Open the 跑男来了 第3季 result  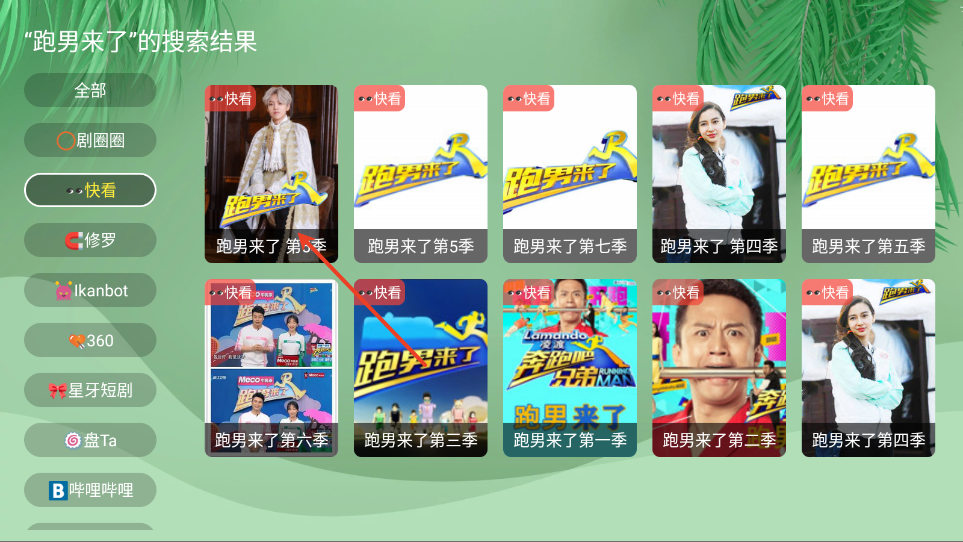[271, 173]
